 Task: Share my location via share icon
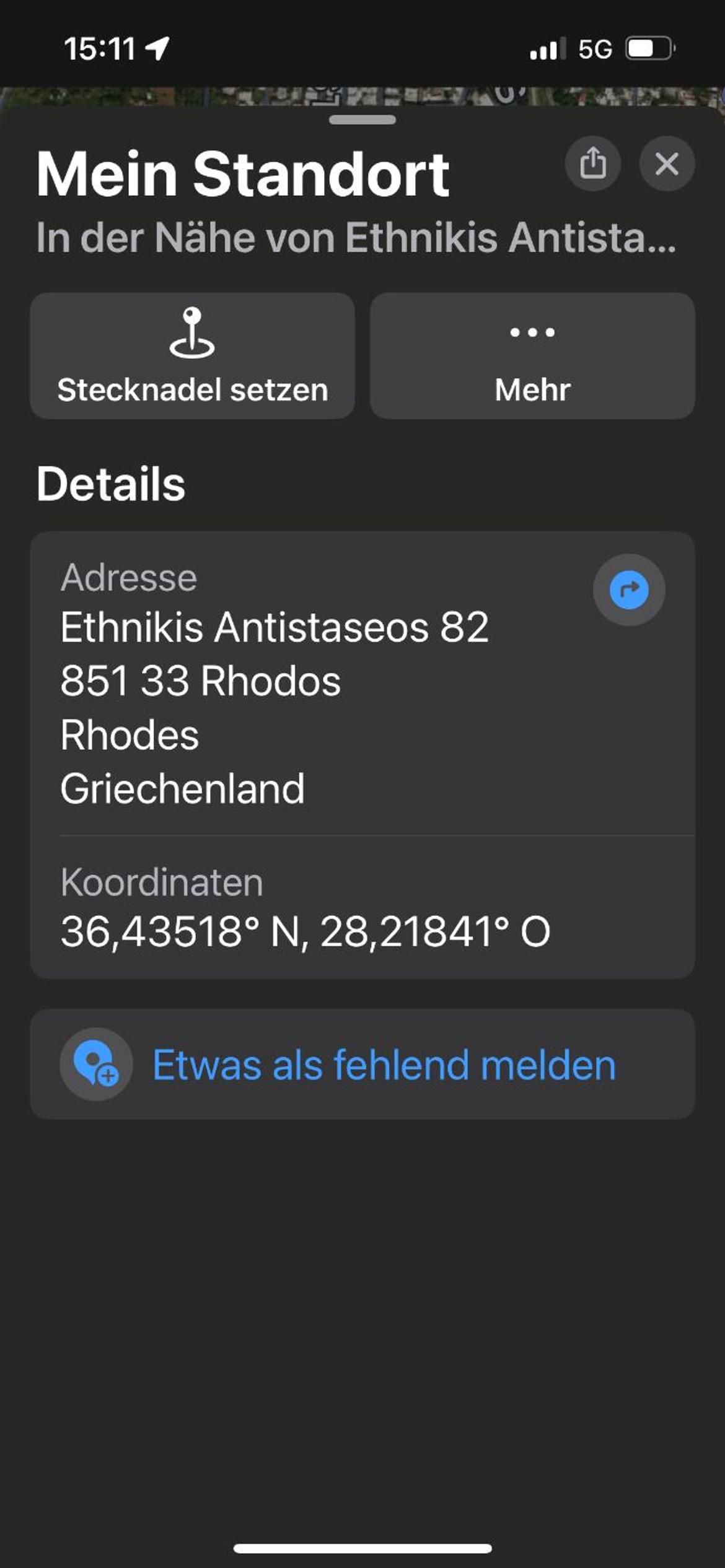click(592, 164)
